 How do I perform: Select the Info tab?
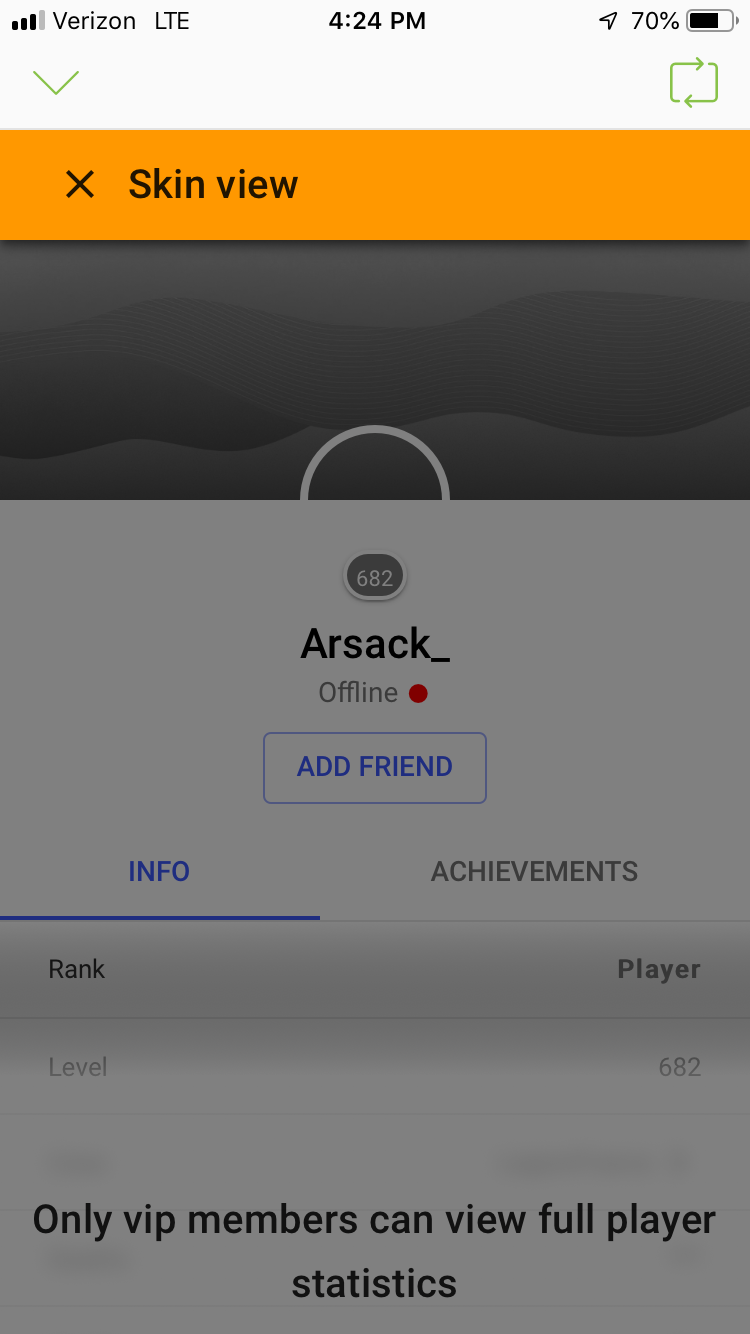point(160,871)
